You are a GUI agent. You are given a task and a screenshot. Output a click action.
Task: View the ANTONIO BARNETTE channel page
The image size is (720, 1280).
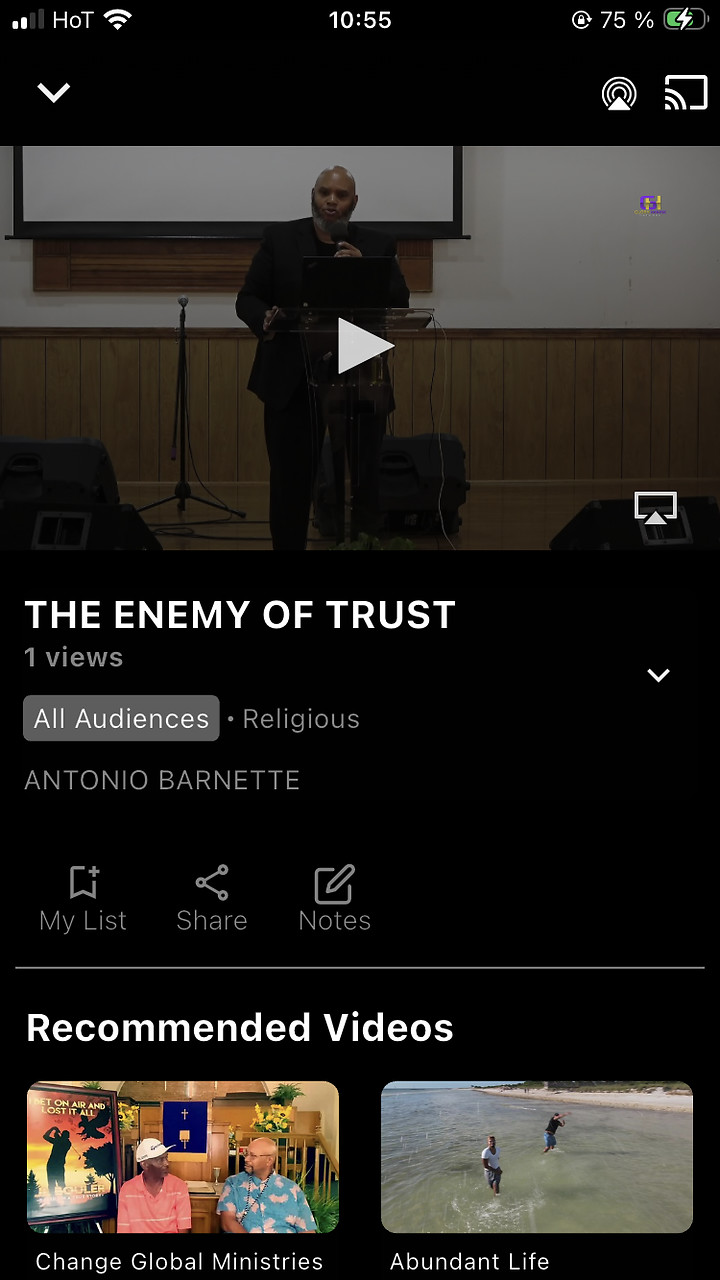(161, 780)
